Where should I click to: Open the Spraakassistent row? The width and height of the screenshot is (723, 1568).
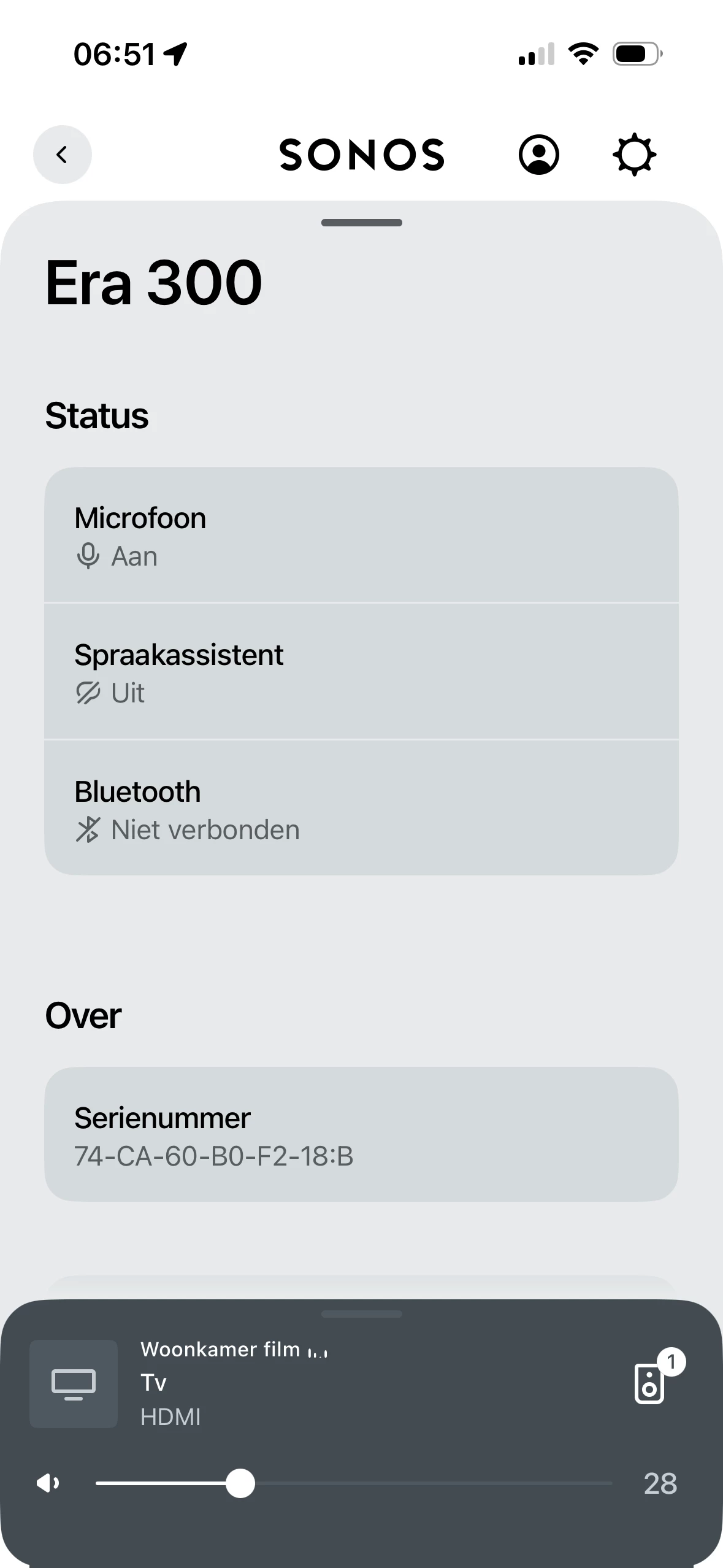[x=361, y=672]
